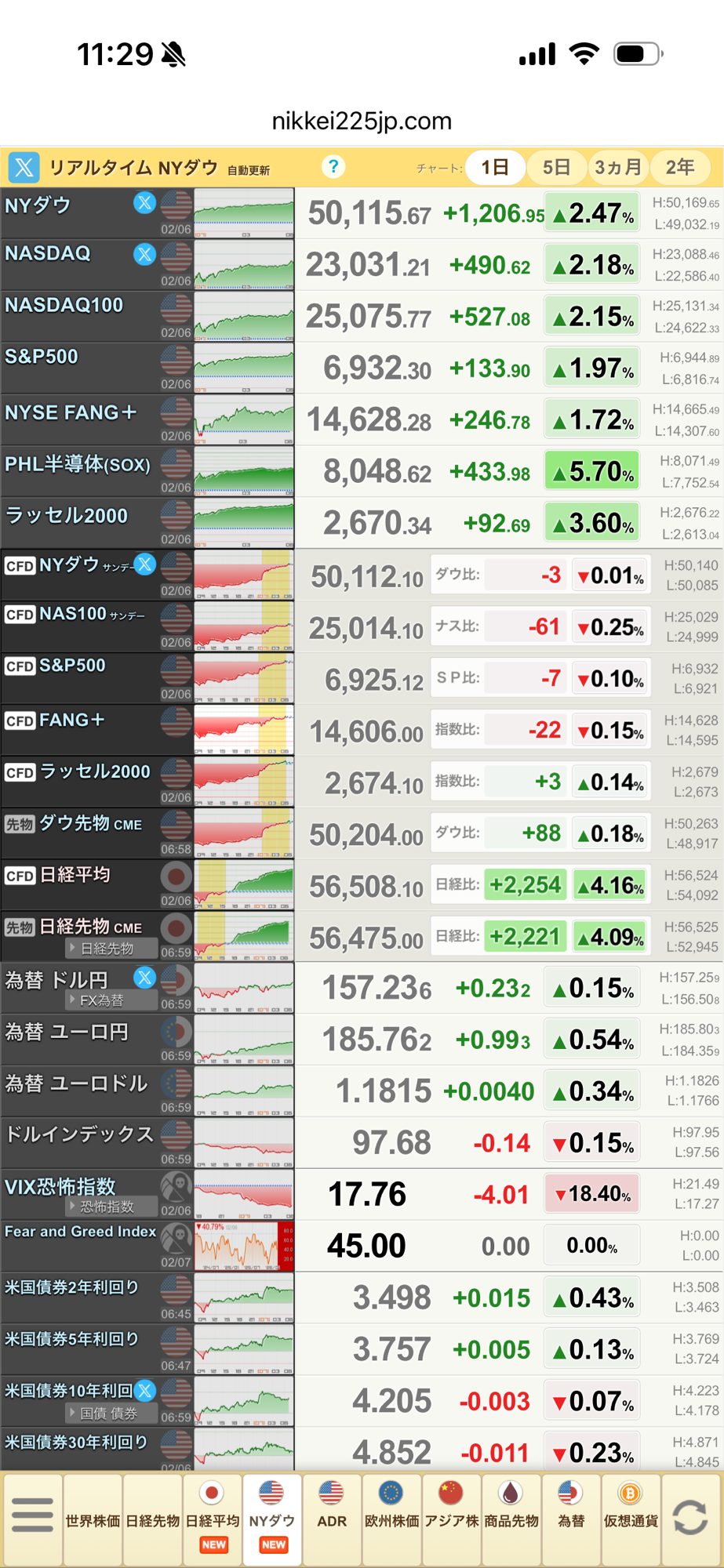The image size is (724, 1568).
Task: Switch chart range to 3カ月
Action: (618, 167)
